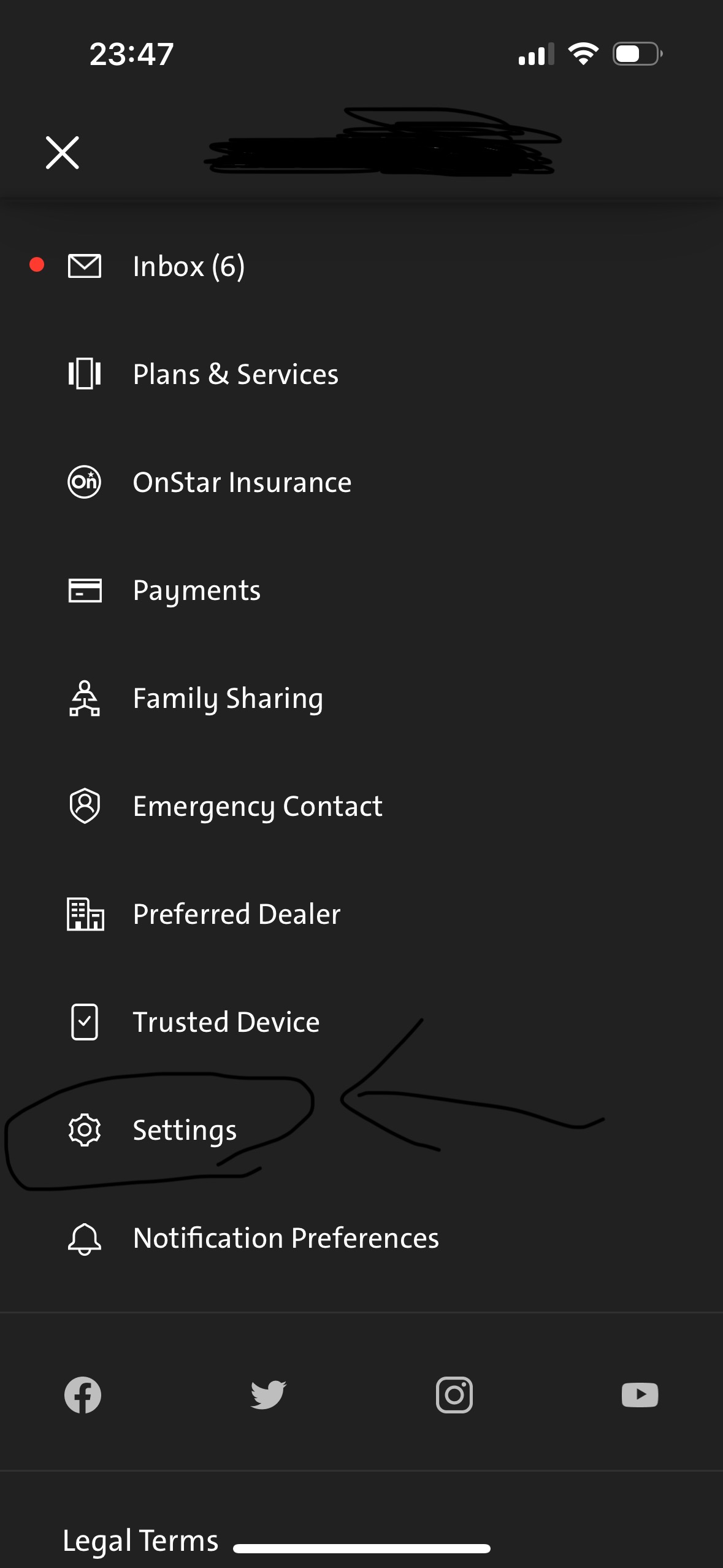View Legal Terms
Screen dimensions: 723x1568
140,1540
